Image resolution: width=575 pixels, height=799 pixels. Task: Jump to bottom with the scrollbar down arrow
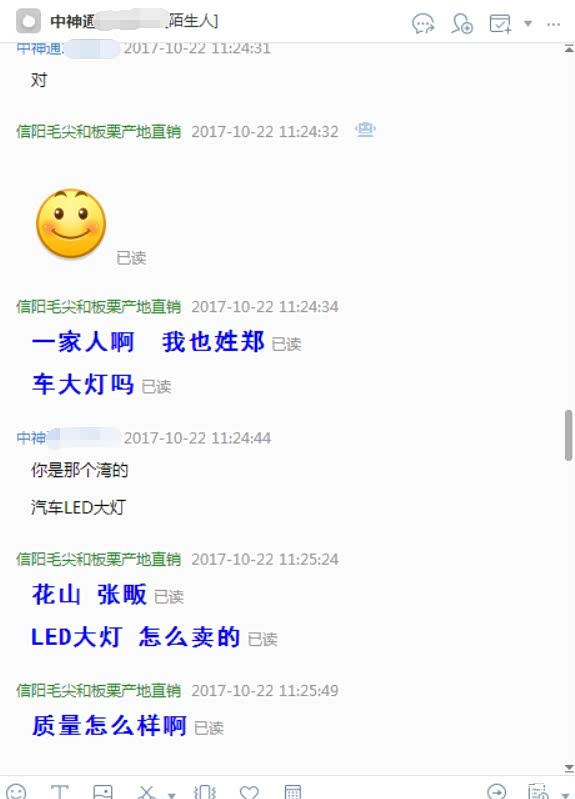point(569,768)
